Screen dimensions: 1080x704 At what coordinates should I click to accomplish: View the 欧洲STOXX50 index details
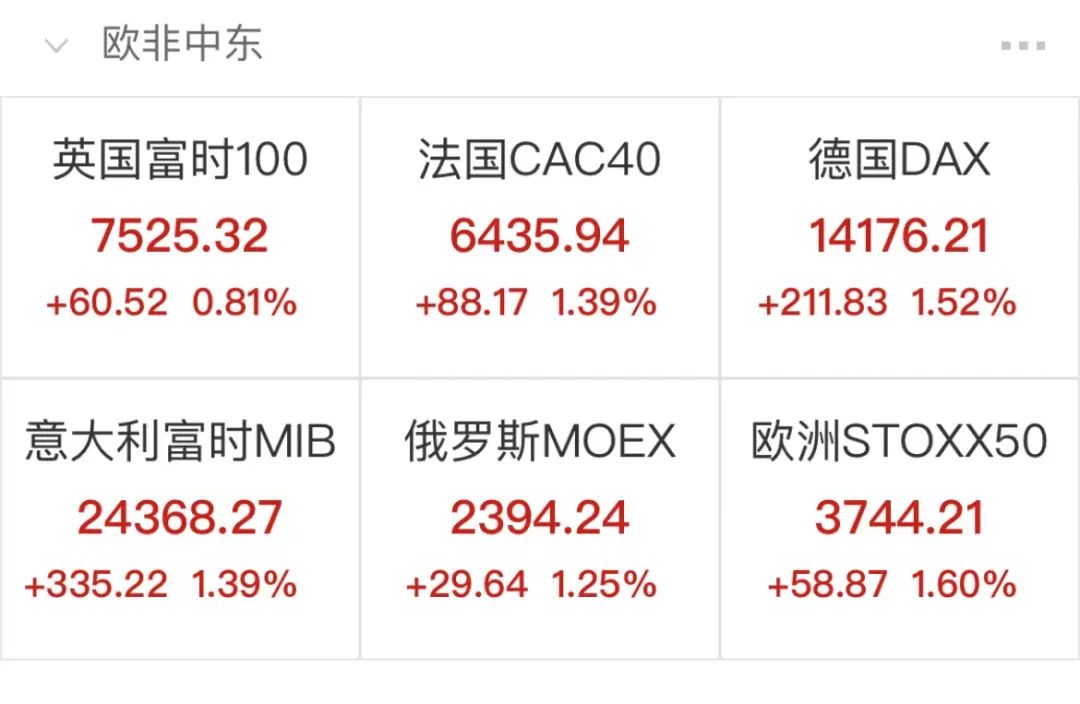pos(899,518)
